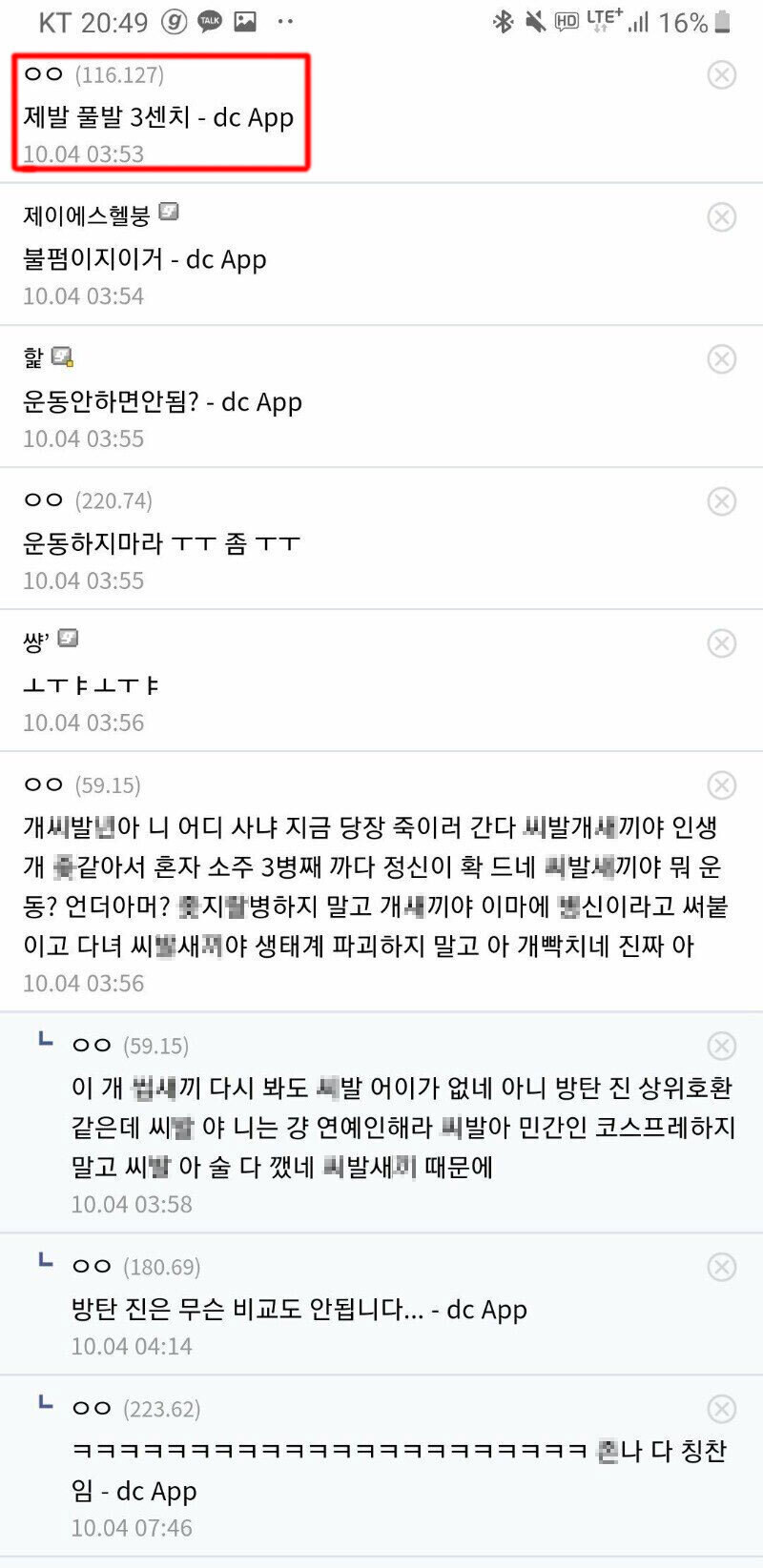
Task: Tap the LTE+ signal strength icon
Action: 601,20
